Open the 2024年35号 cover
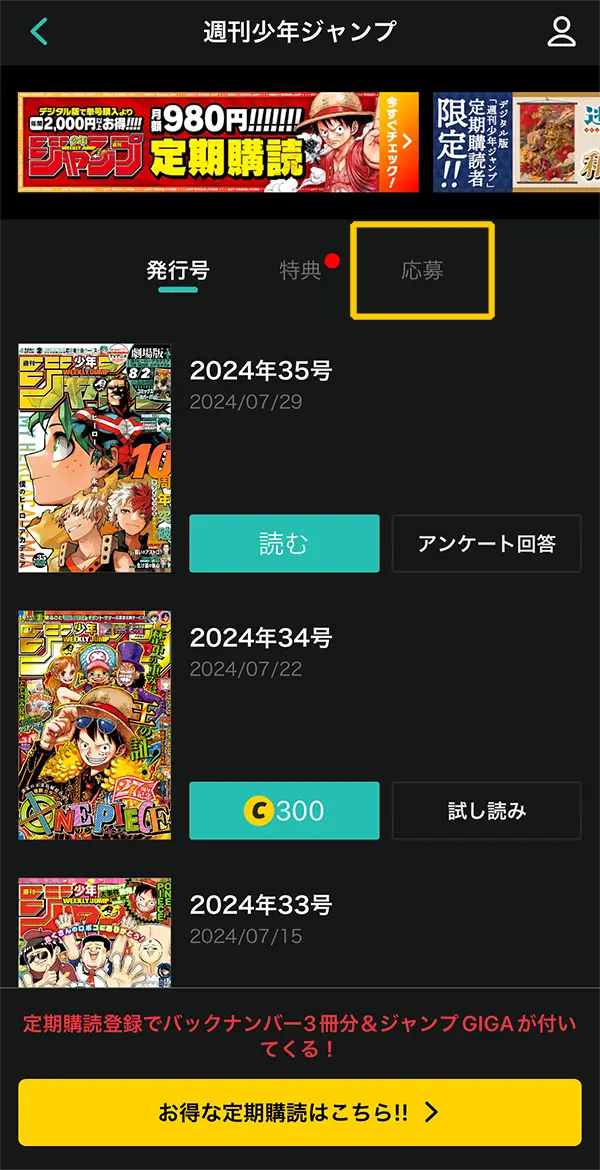 [x=95, y=458]
